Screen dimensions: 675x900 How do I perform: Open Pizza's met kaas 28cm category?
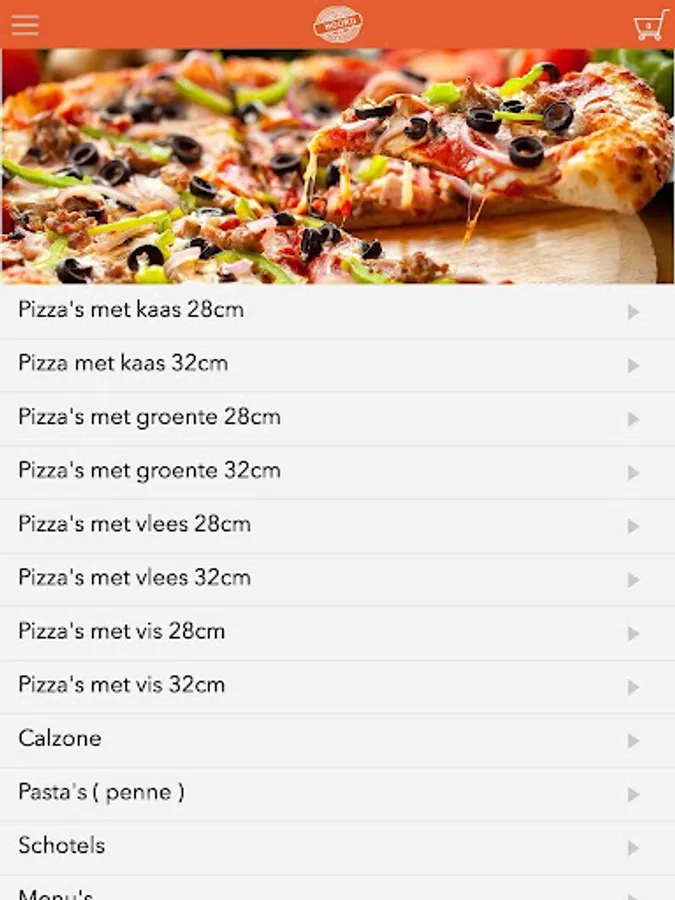click(x=337, y=311)
